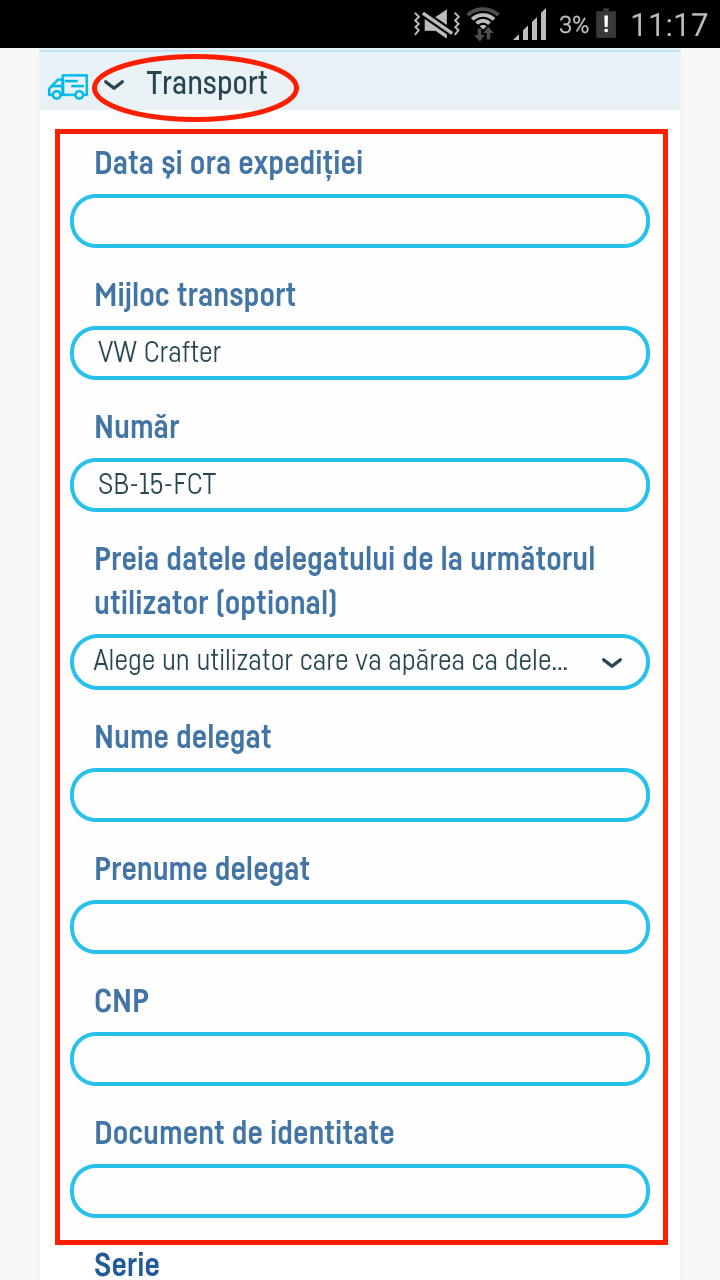Click the 'Data și ora expediției' field
This screenshot has width=720, height=1280.
click(x=360, y=220)
